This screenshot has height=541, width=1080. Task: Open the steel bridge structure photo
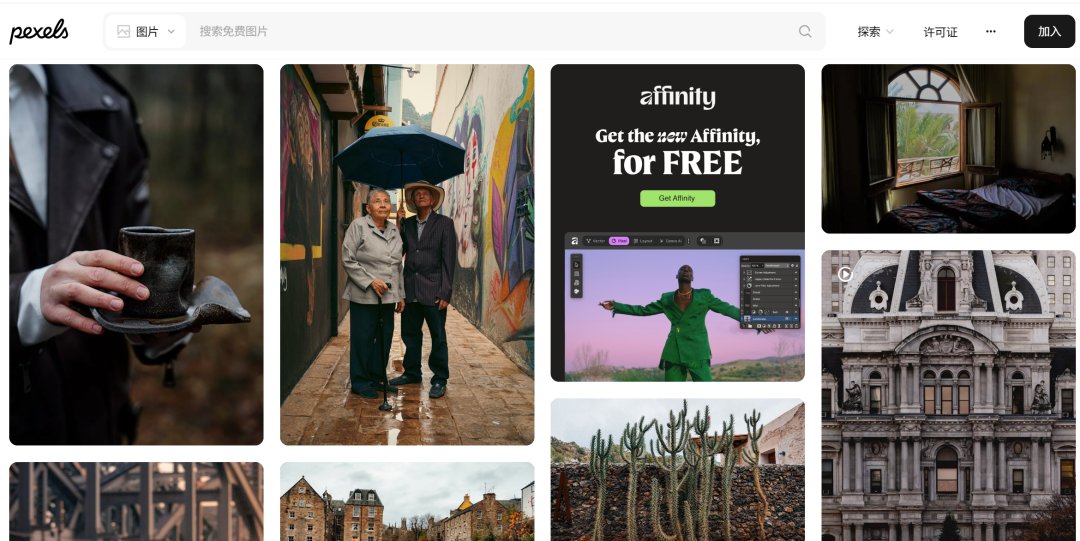136,502
